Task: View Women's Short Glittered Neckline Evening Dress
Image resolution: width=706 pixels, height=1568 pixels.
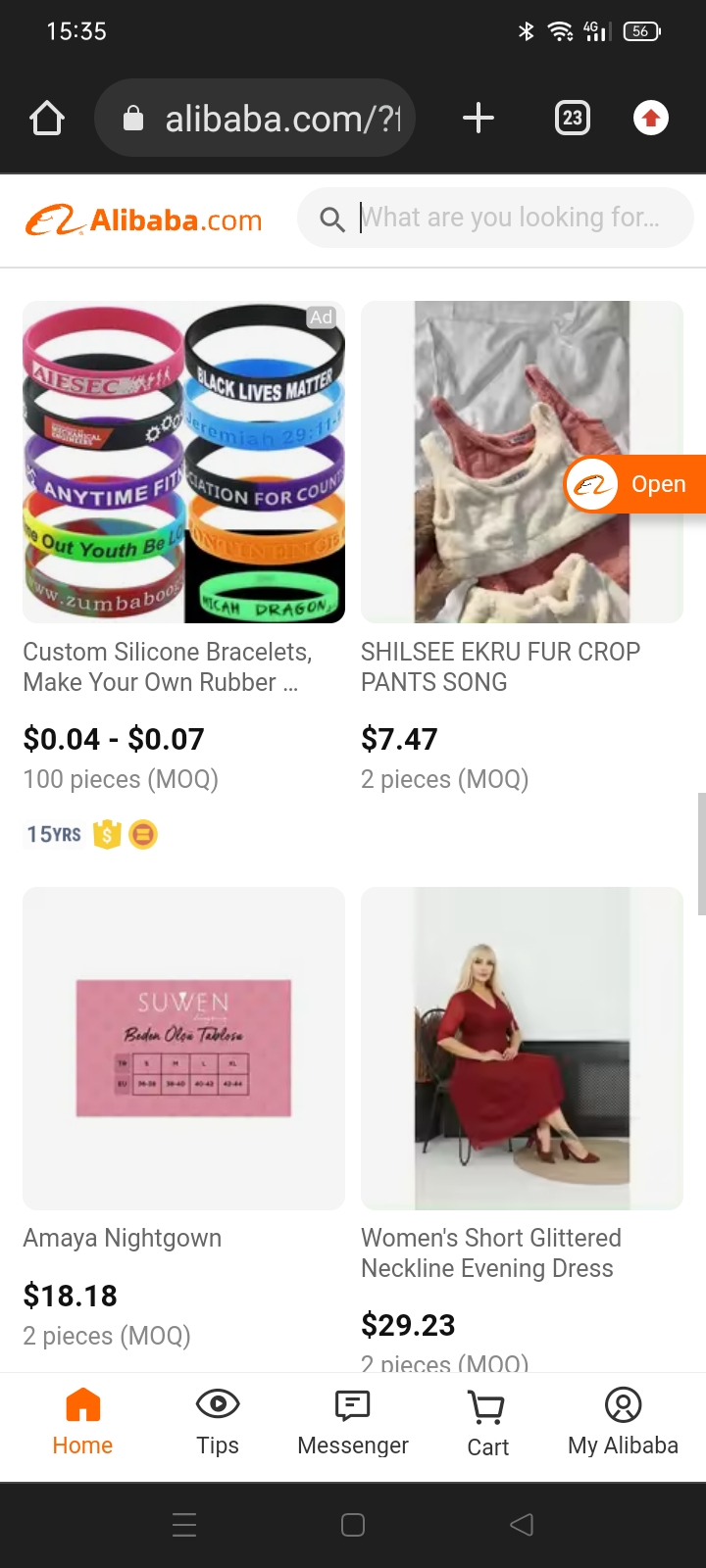Action: coord(522,1049)
